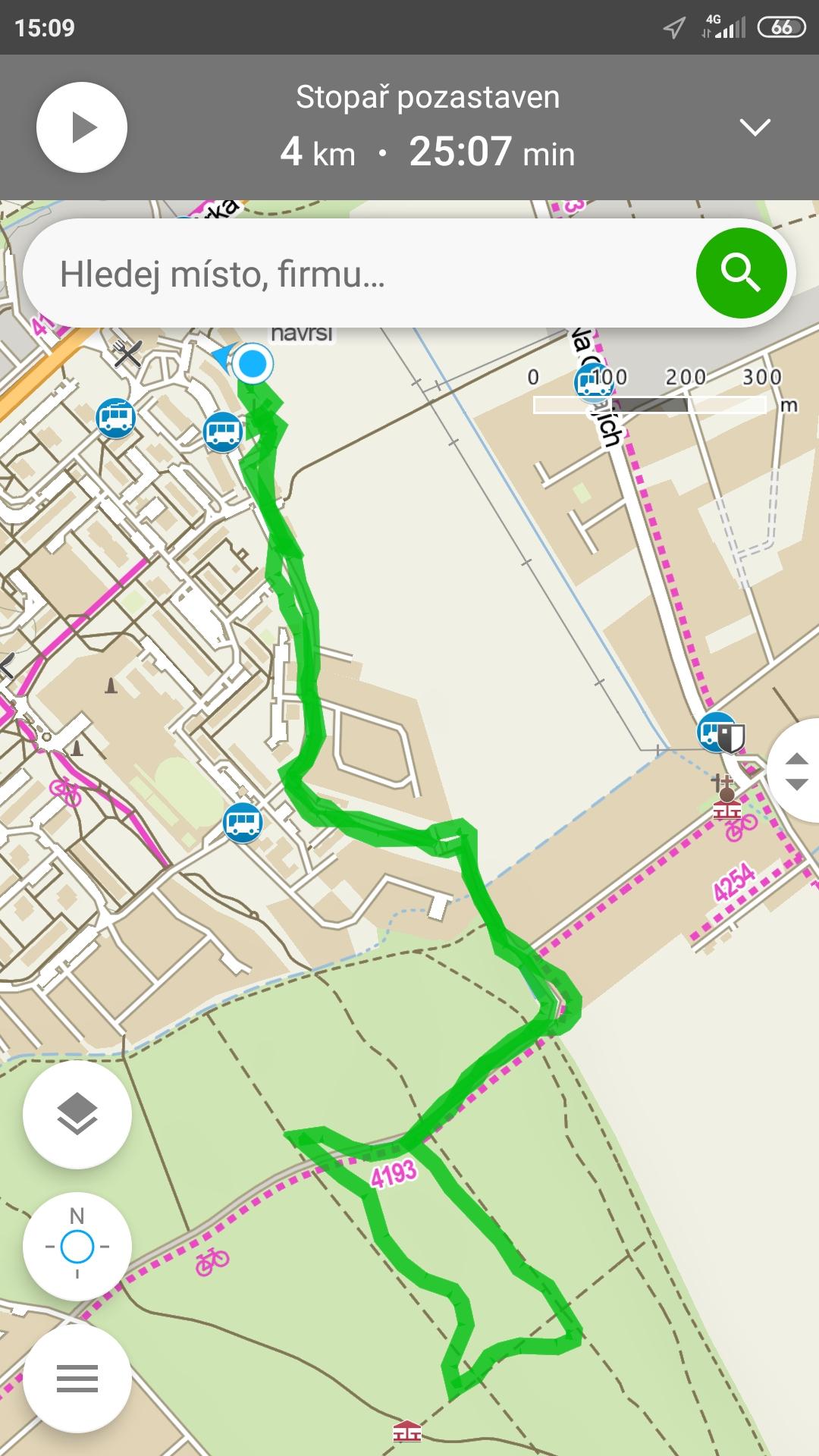Tap the green search magnifier button
The width and height of the screenshot is (819, 1456).
pyautogui.click(x=741, y=273)
